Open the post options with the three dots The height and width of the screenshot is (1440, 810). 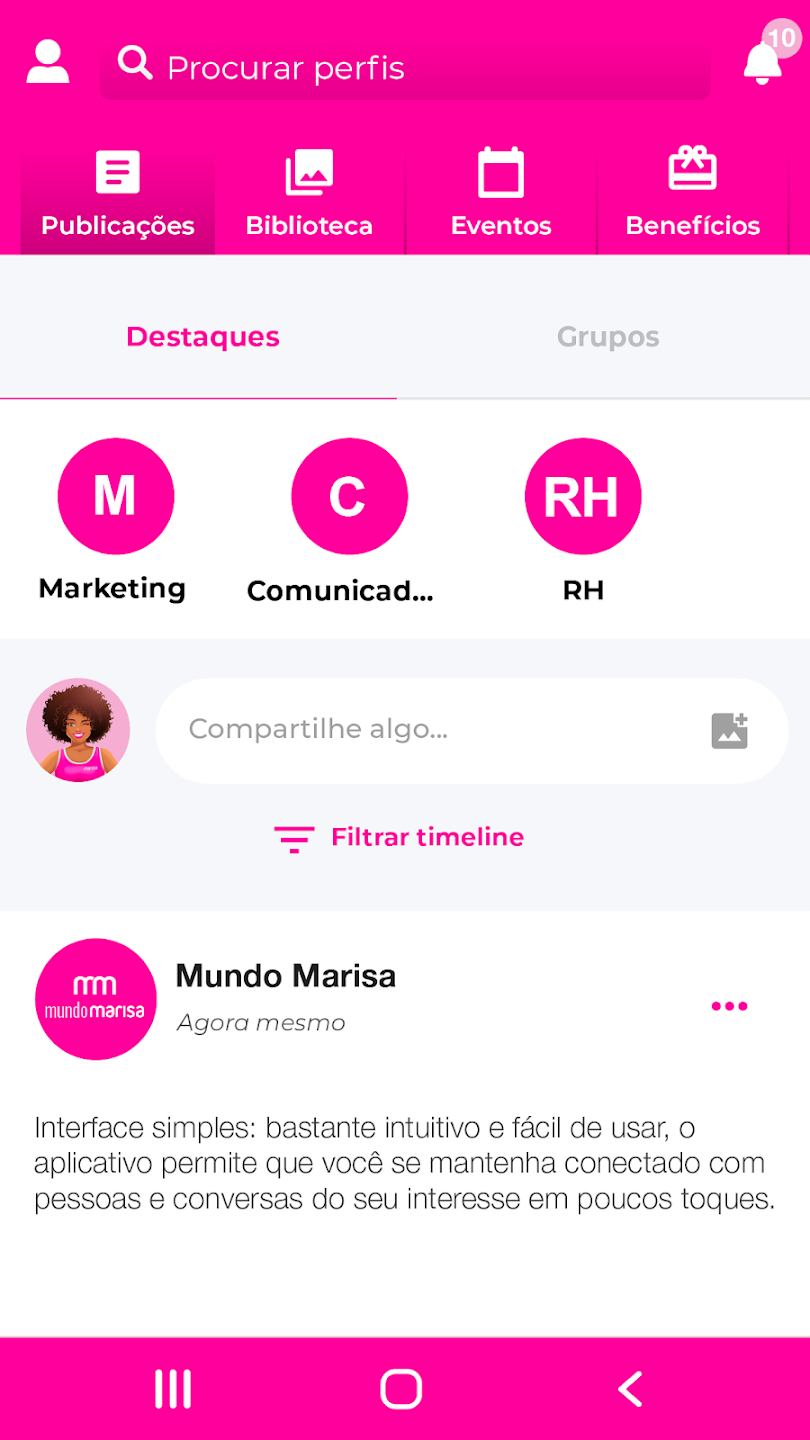[x=729, y=1006]
